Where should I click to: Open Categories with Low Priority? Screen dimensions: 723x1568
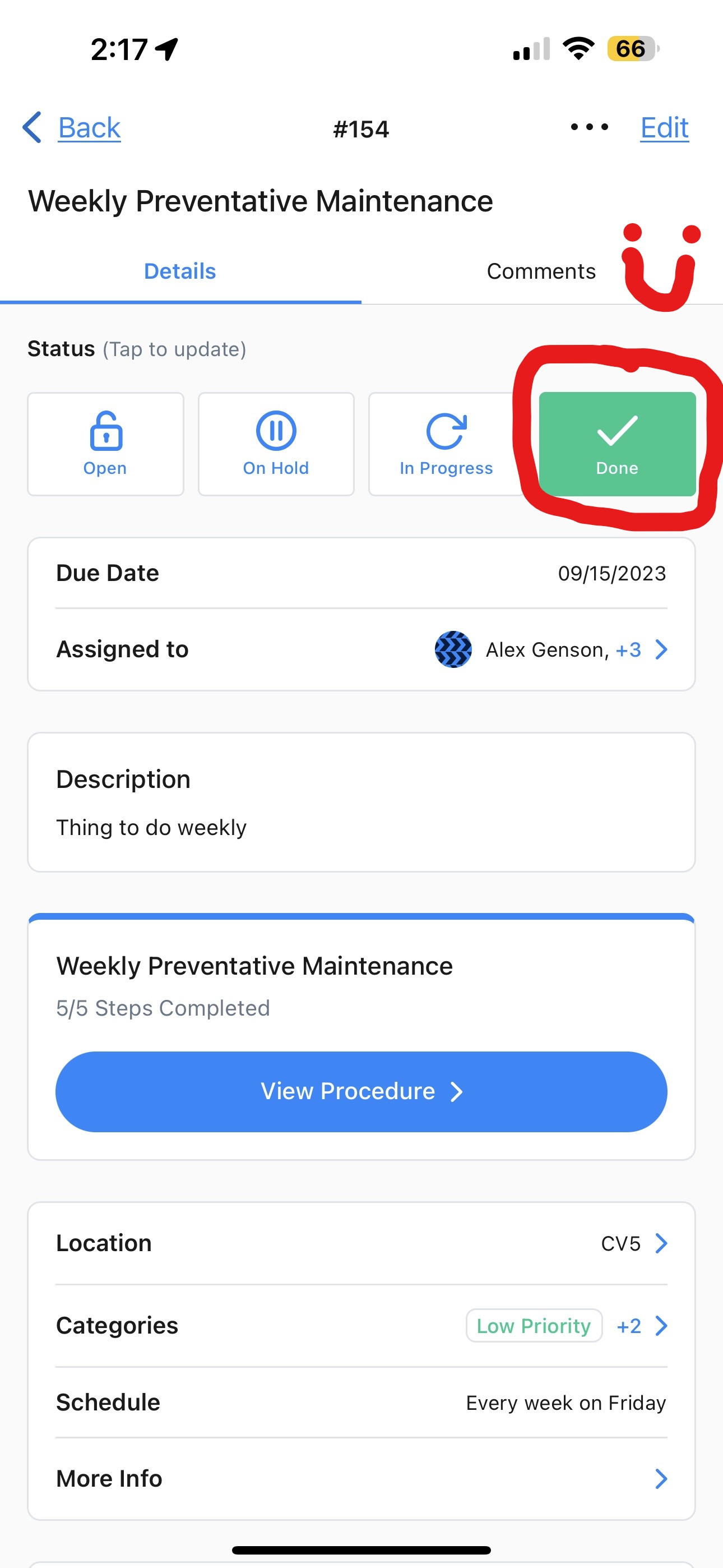point(361,1326)
